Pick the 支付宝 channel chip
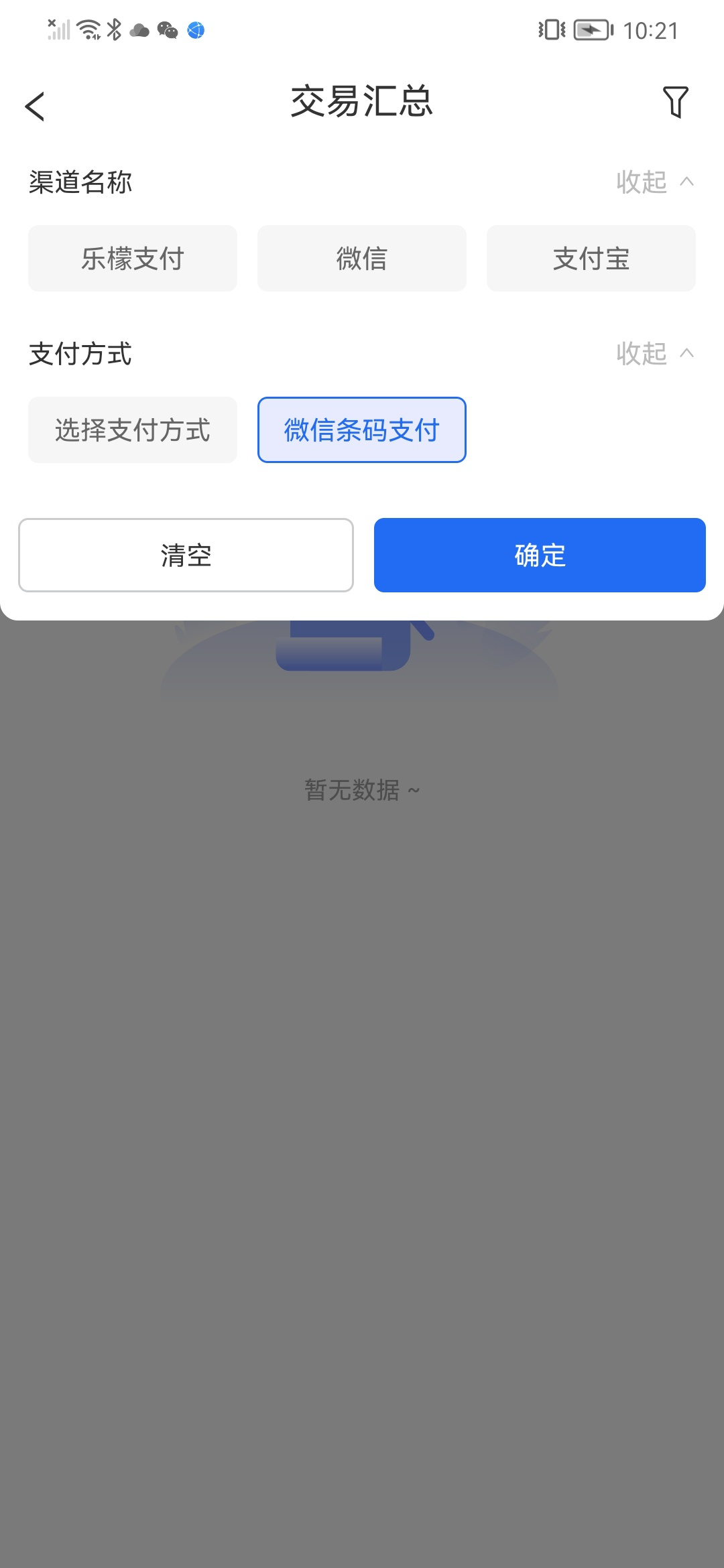 click(591, 259)
